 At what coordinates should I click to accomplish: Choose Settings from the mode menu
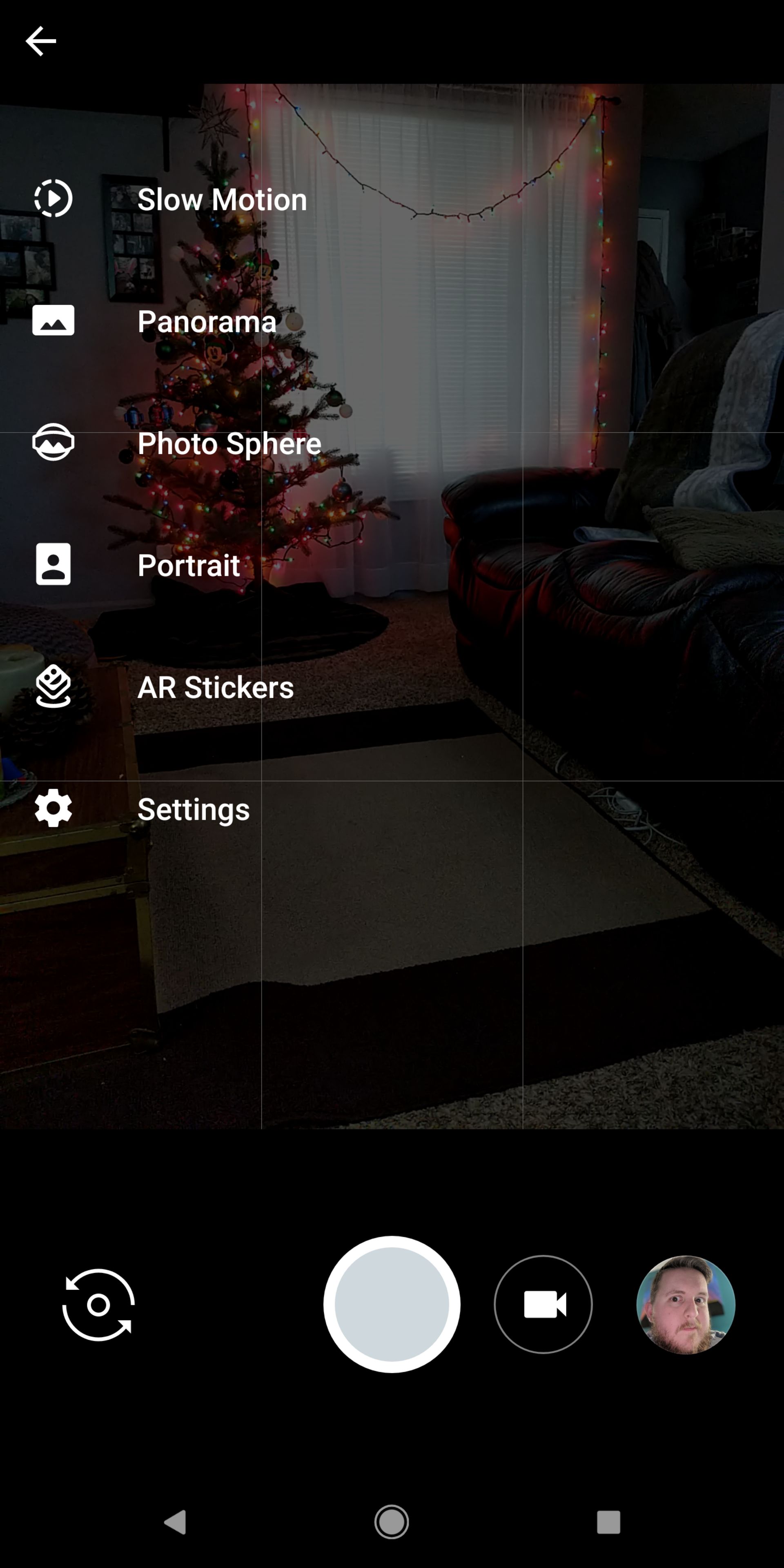click(x=193, y=810)
